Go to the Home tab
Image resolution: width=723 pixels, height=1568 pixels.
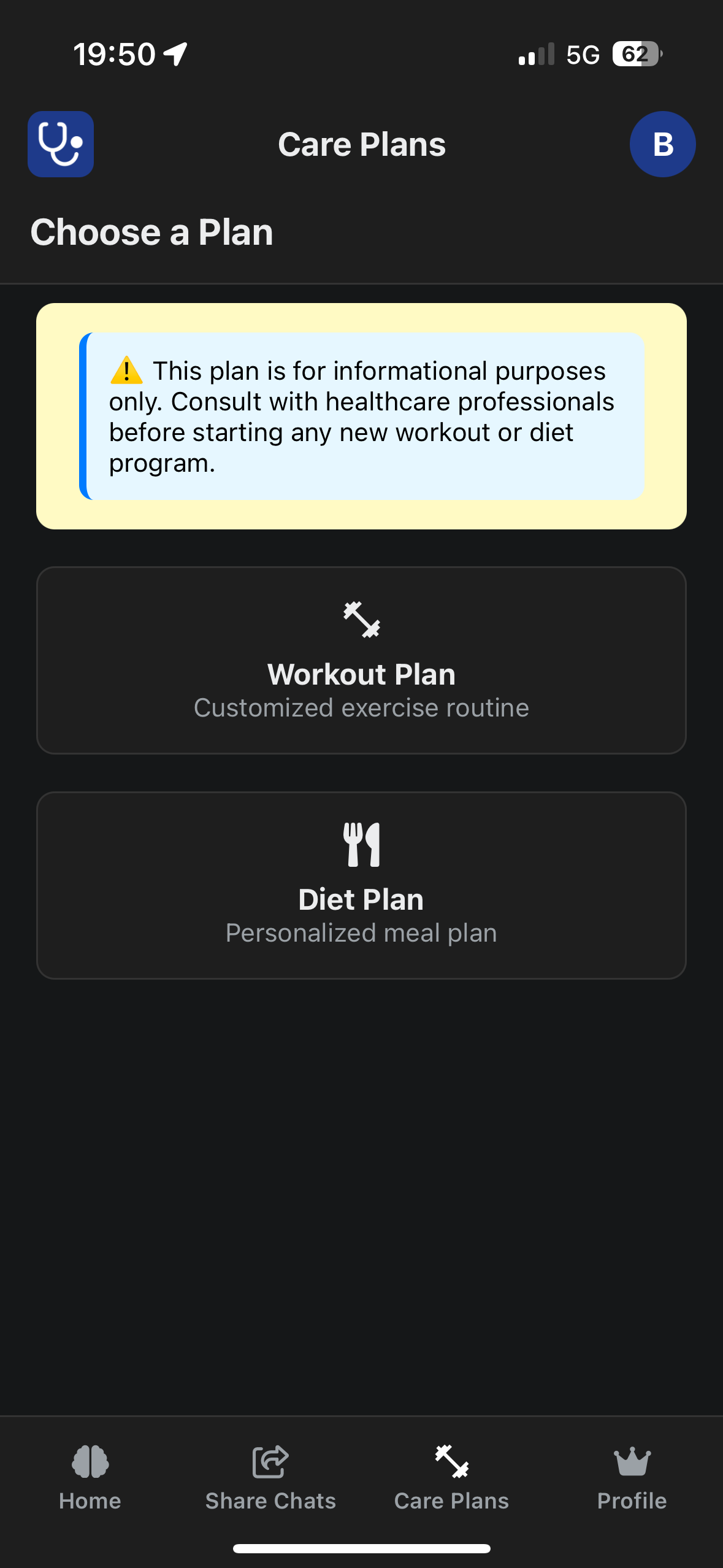[90, 1478]
